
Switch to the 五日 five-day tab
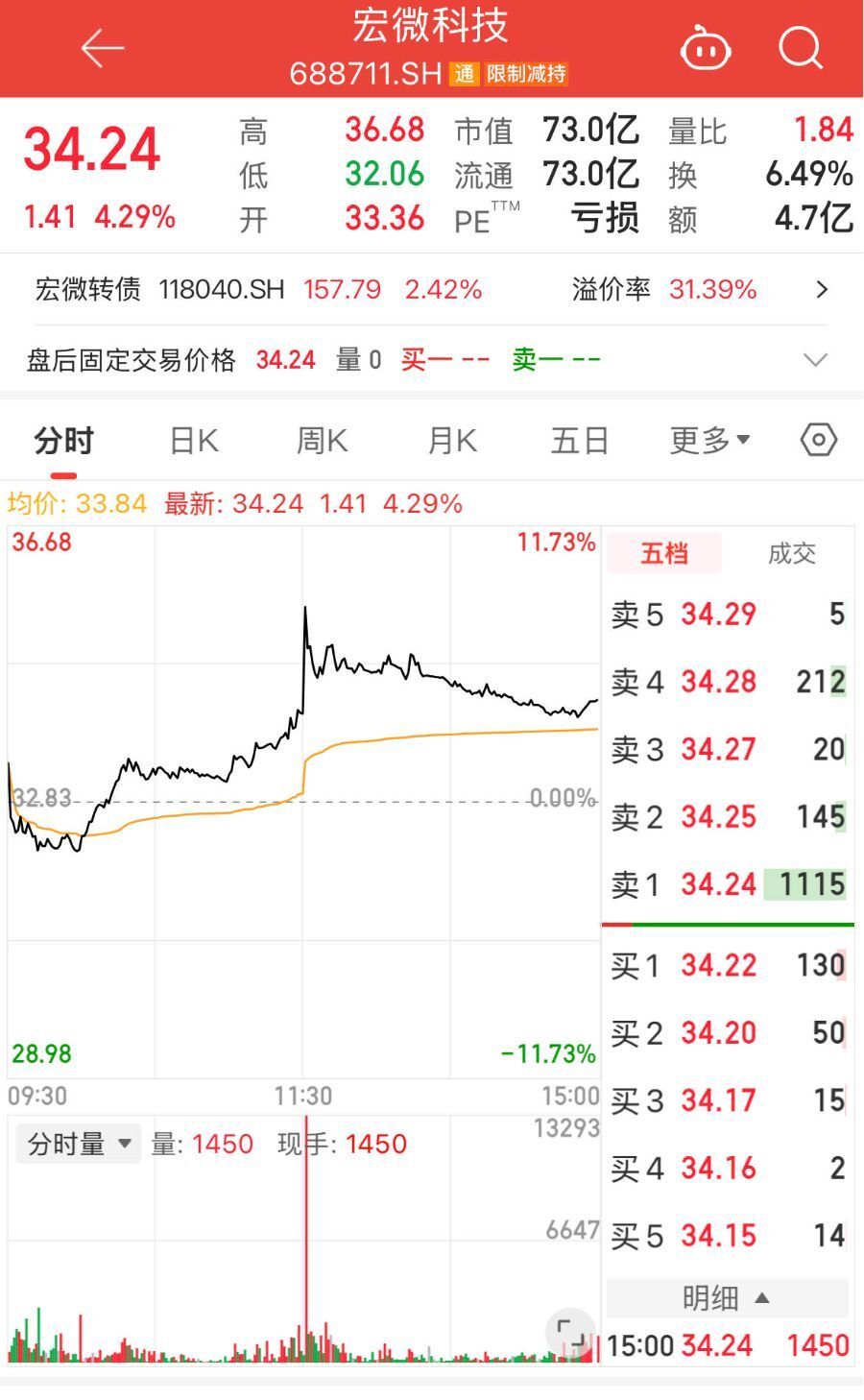[x=578, y=439]
